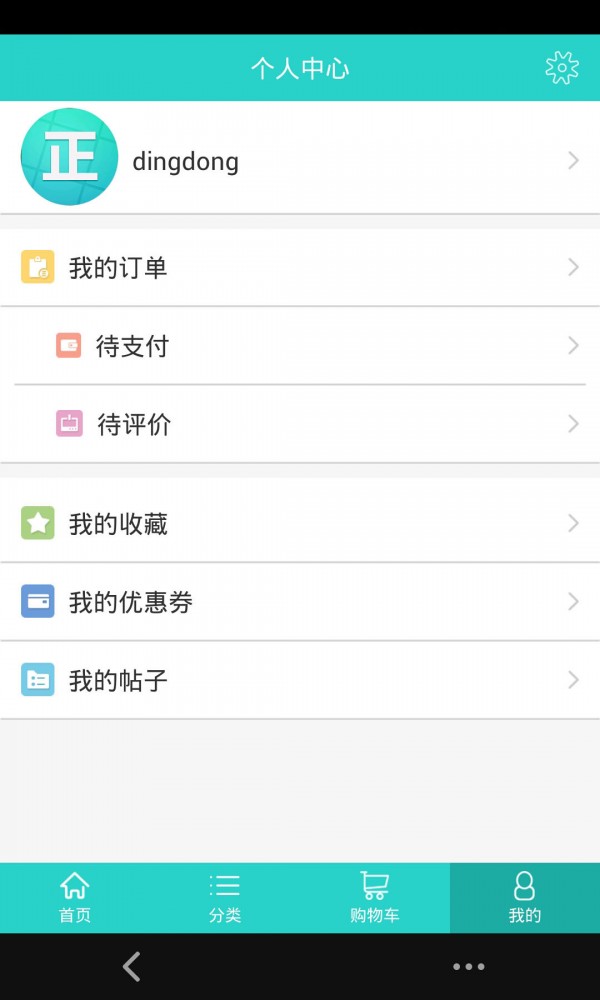Open 我的帖子 my posts

[x=300, y=680]
